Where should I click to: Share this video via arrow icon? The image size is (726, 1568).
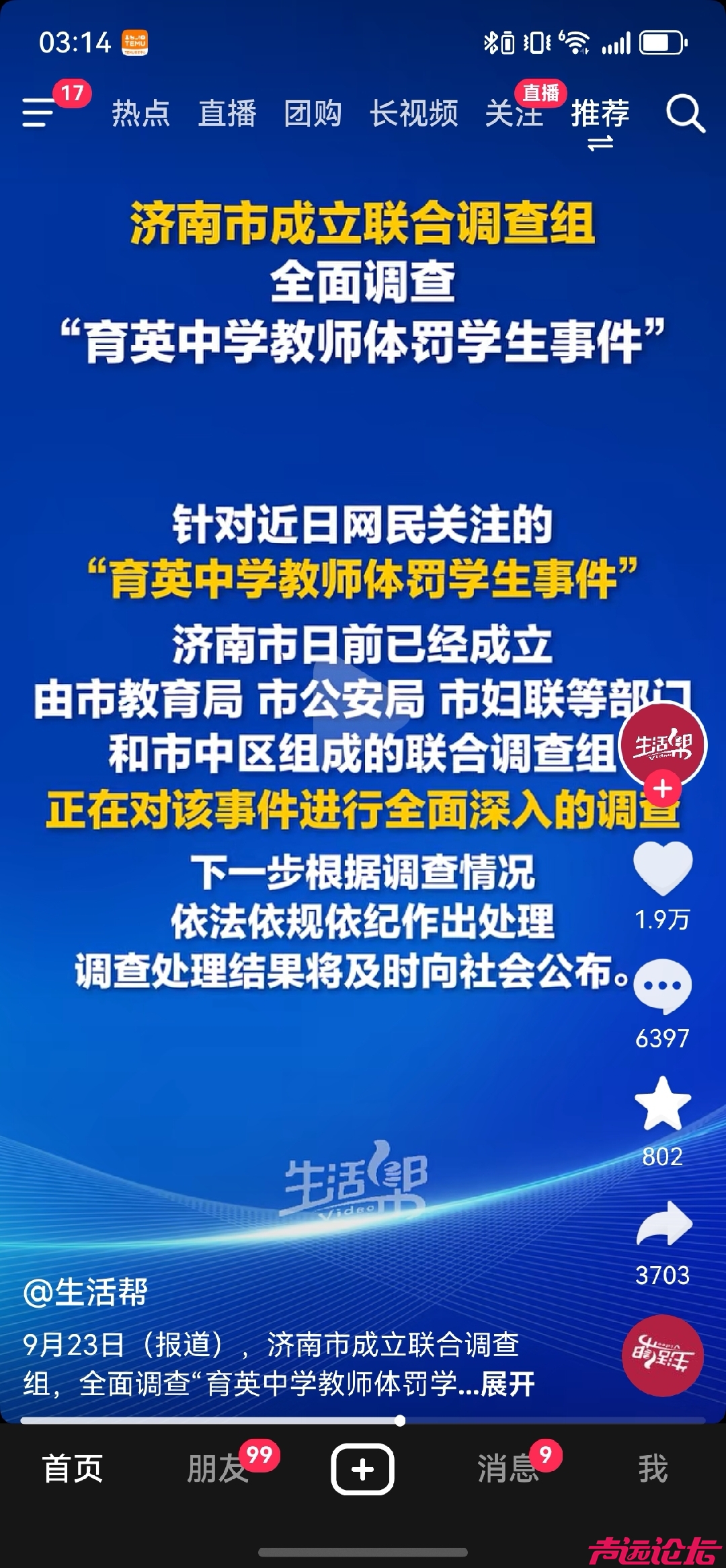(x=663, y=1222)
